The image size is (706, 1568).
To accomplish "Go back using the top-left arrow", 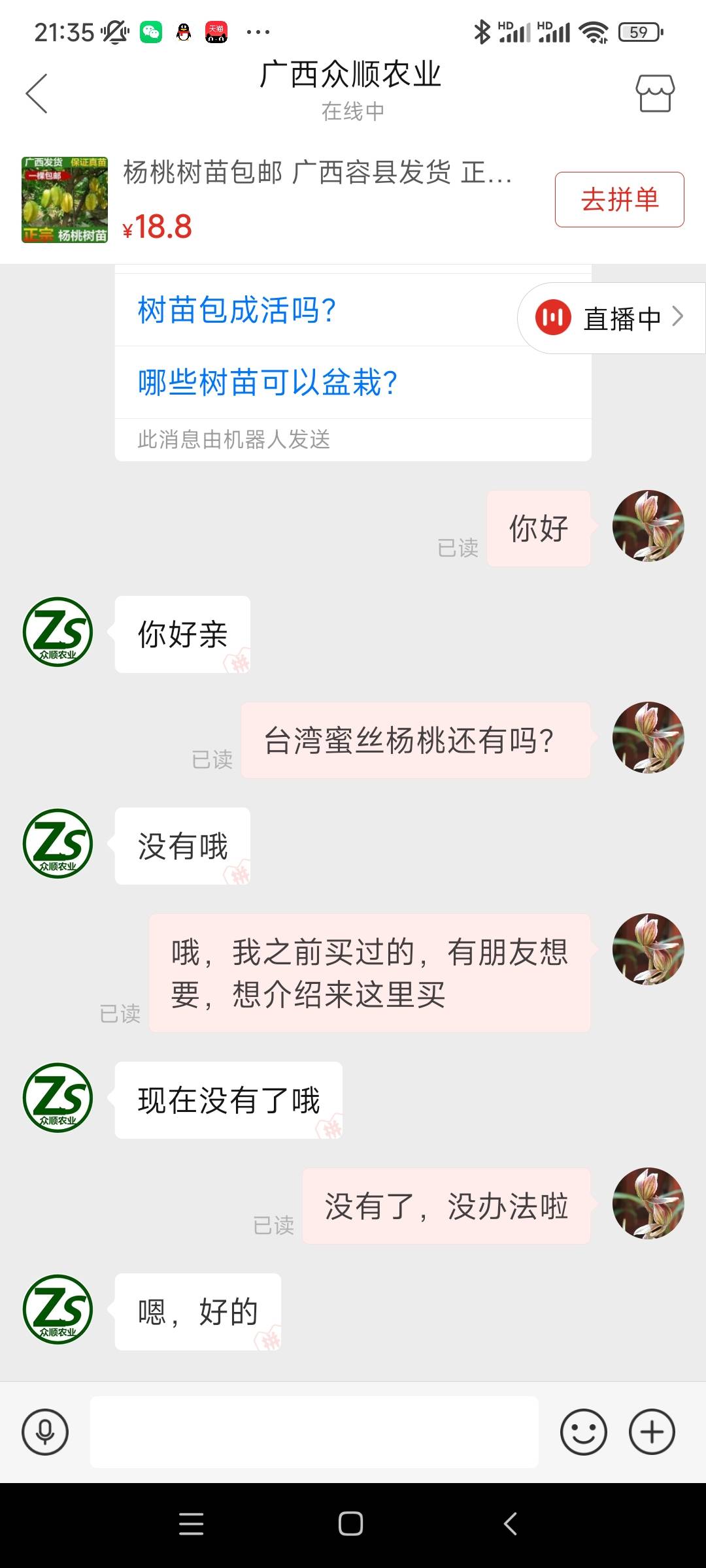I will (37, 93).
